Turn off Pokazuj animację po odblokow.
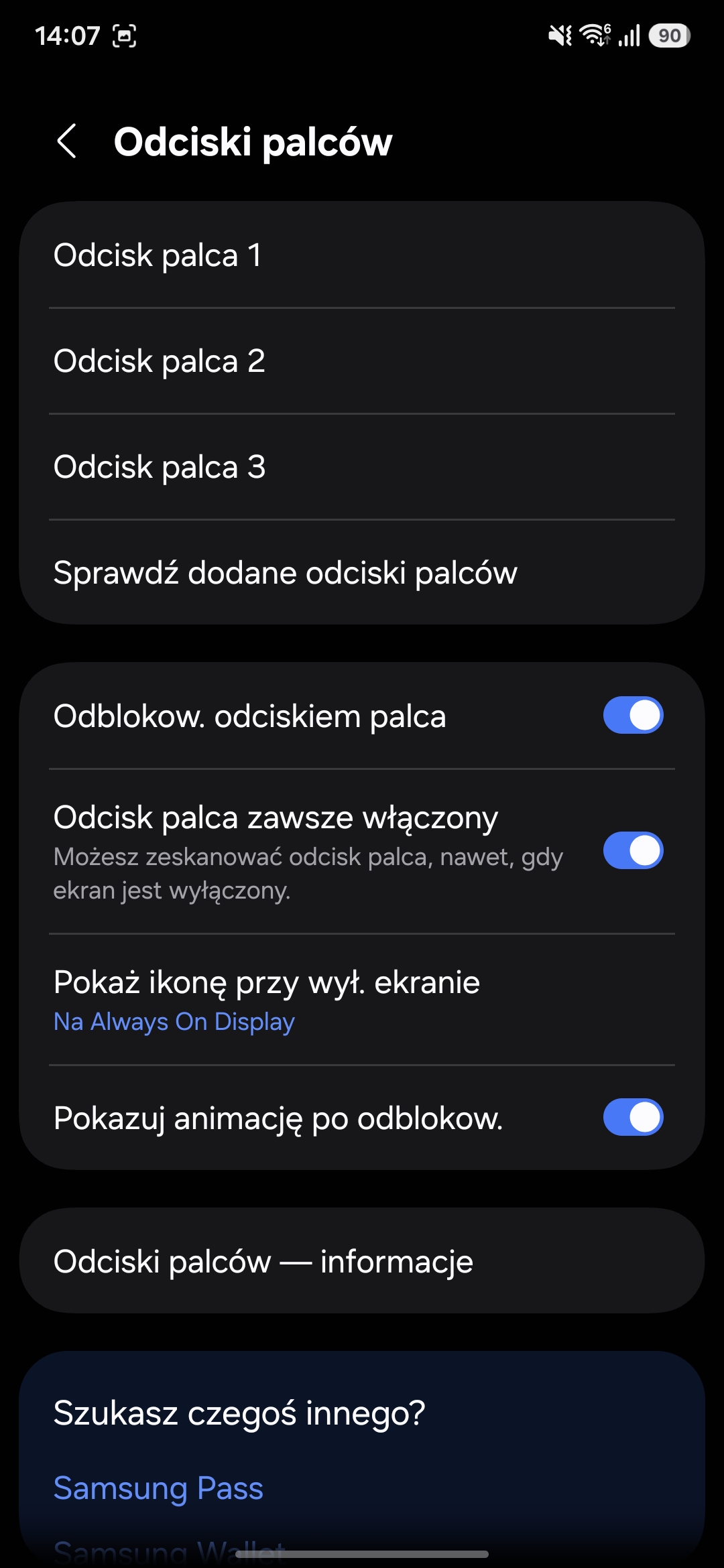The width and height of the screenshot is (724, 1568). click(x=633, y=1118)
